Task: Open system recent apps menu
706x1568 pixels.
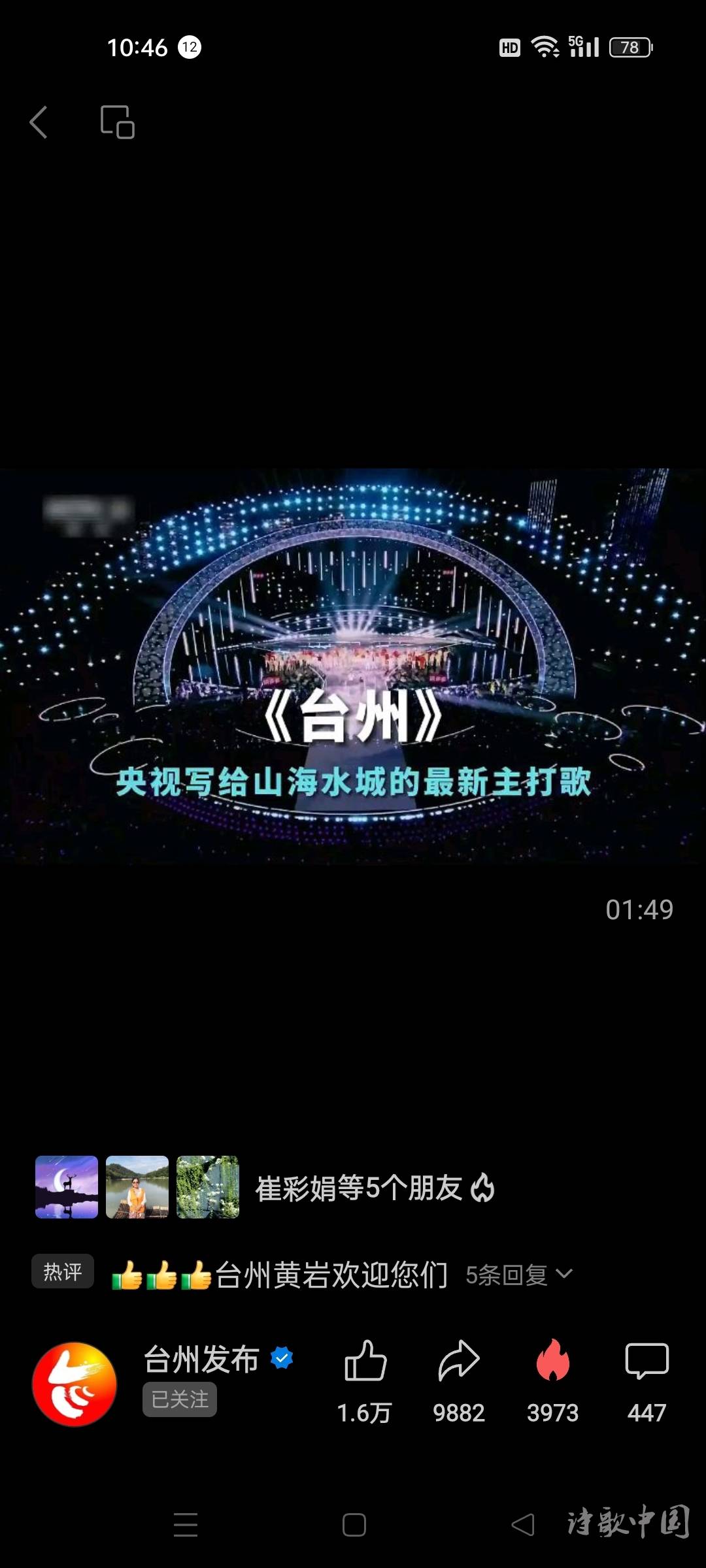Action: (x=186, y=1525)
